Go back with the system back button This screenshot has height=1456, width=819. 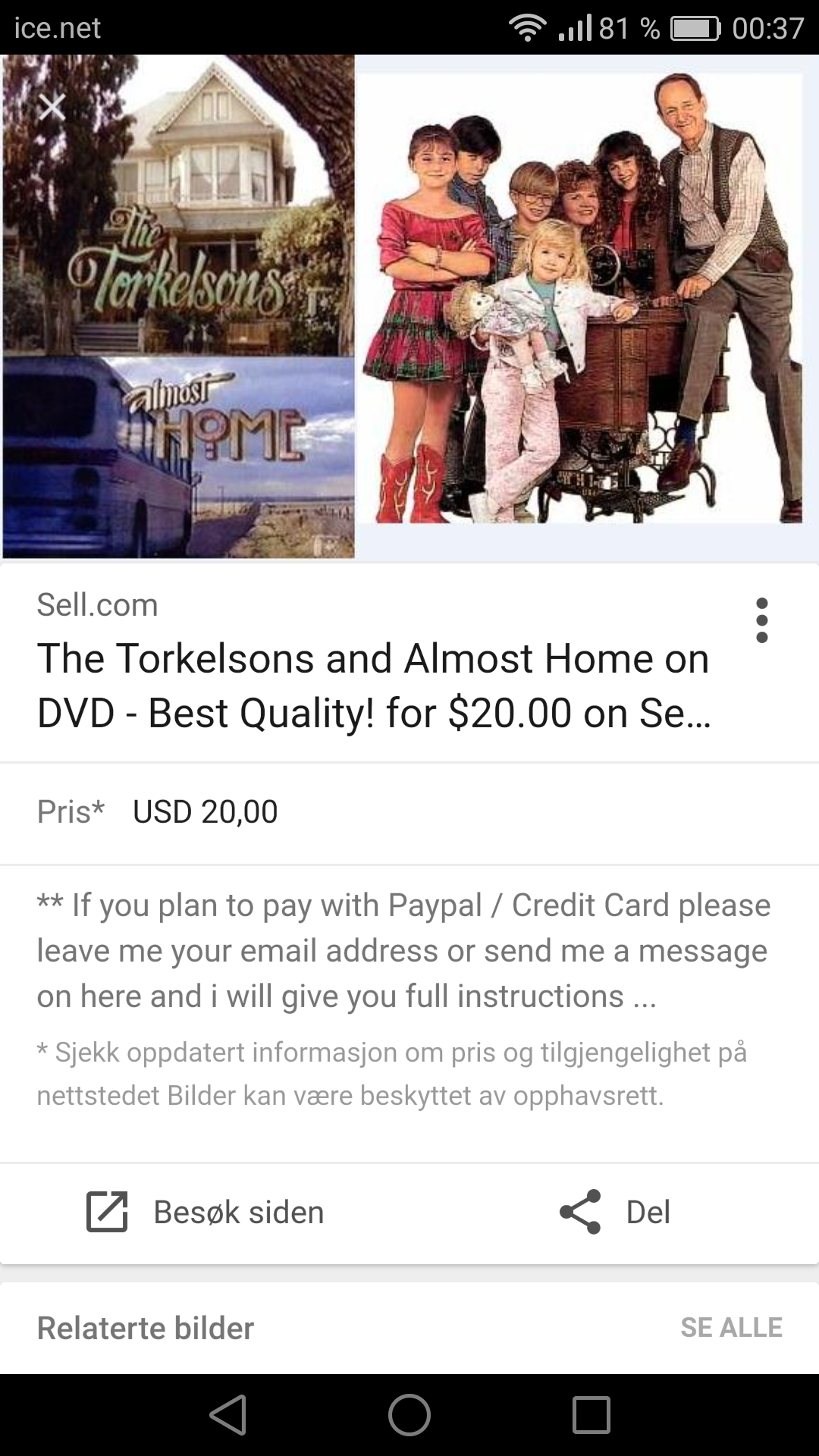click(228, 1414)
